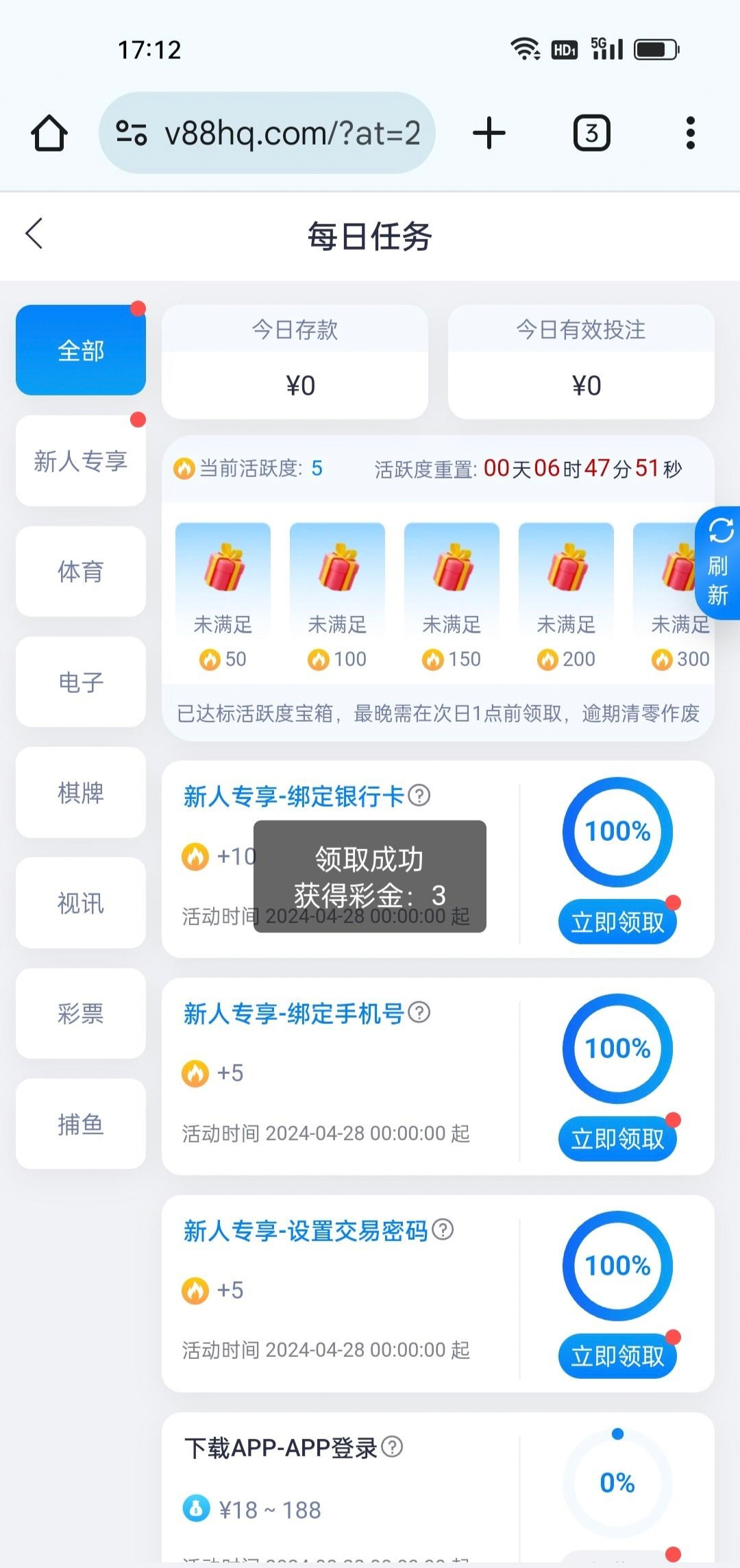Screen dimensions: 740x1568
Task: Open the help icon beside 下载APP-APP登录
Action: click(x=392, y=1447)
